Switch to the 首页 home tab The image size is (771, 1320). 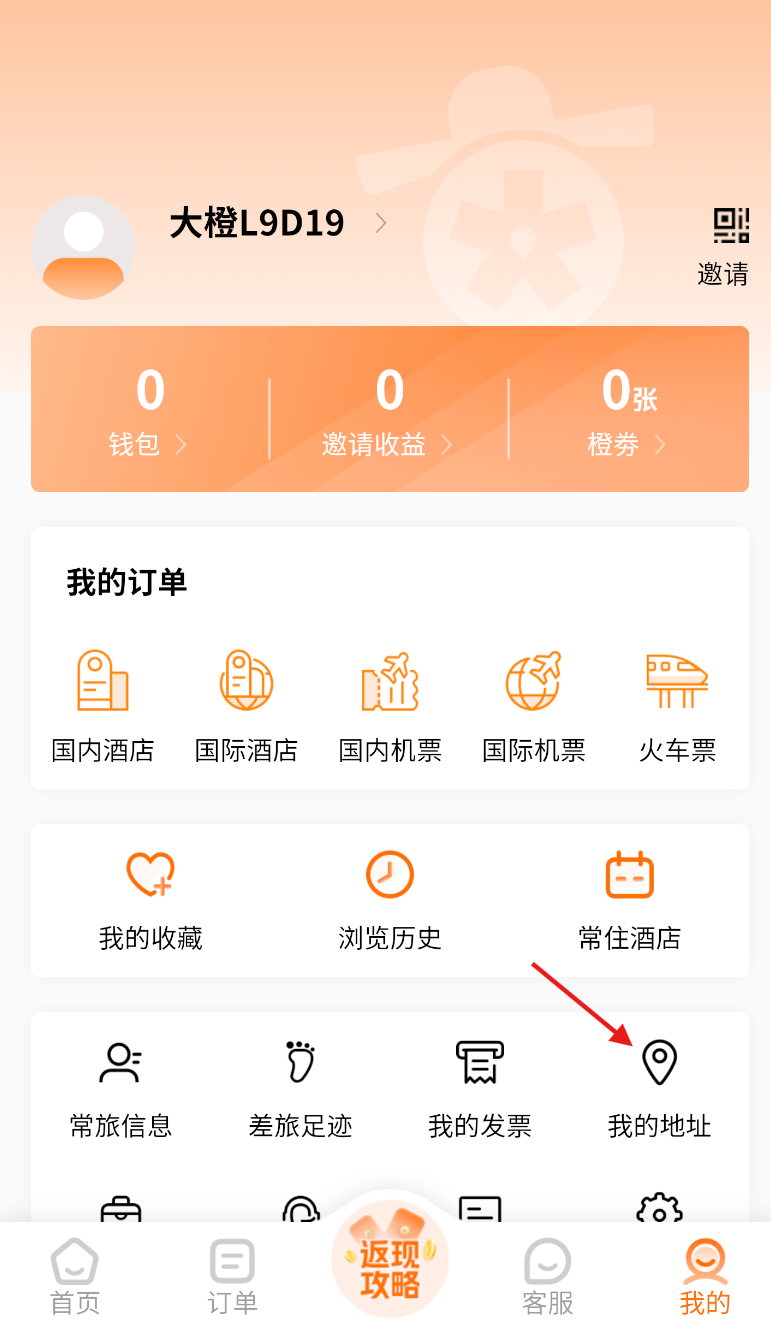75,1277
